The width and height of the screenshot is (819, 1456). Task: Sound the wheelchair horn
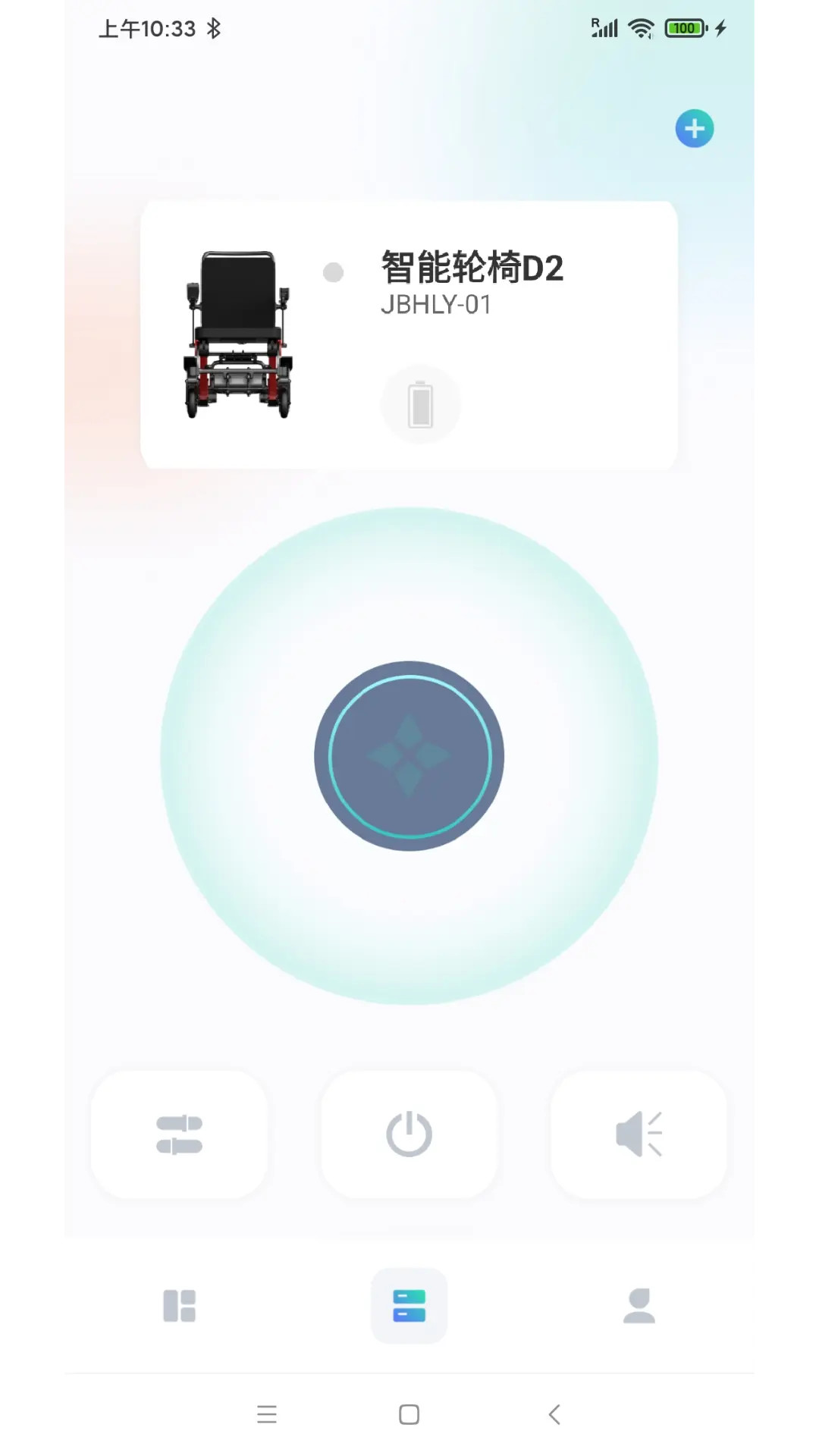[639, 1134]
